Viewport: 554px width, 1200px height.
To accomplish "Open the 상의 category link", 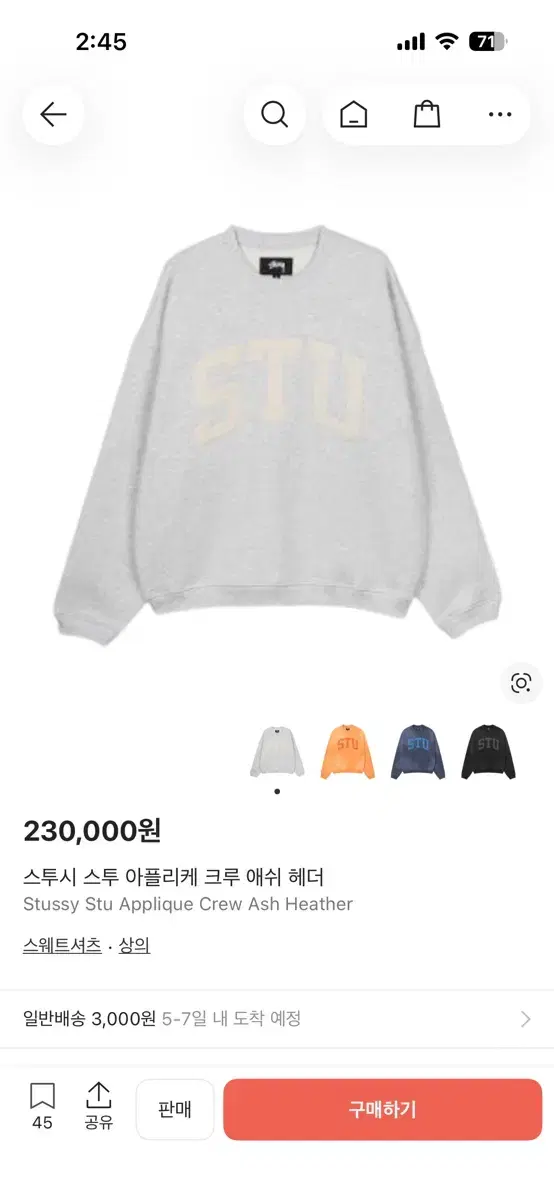I will pos(134,945).
